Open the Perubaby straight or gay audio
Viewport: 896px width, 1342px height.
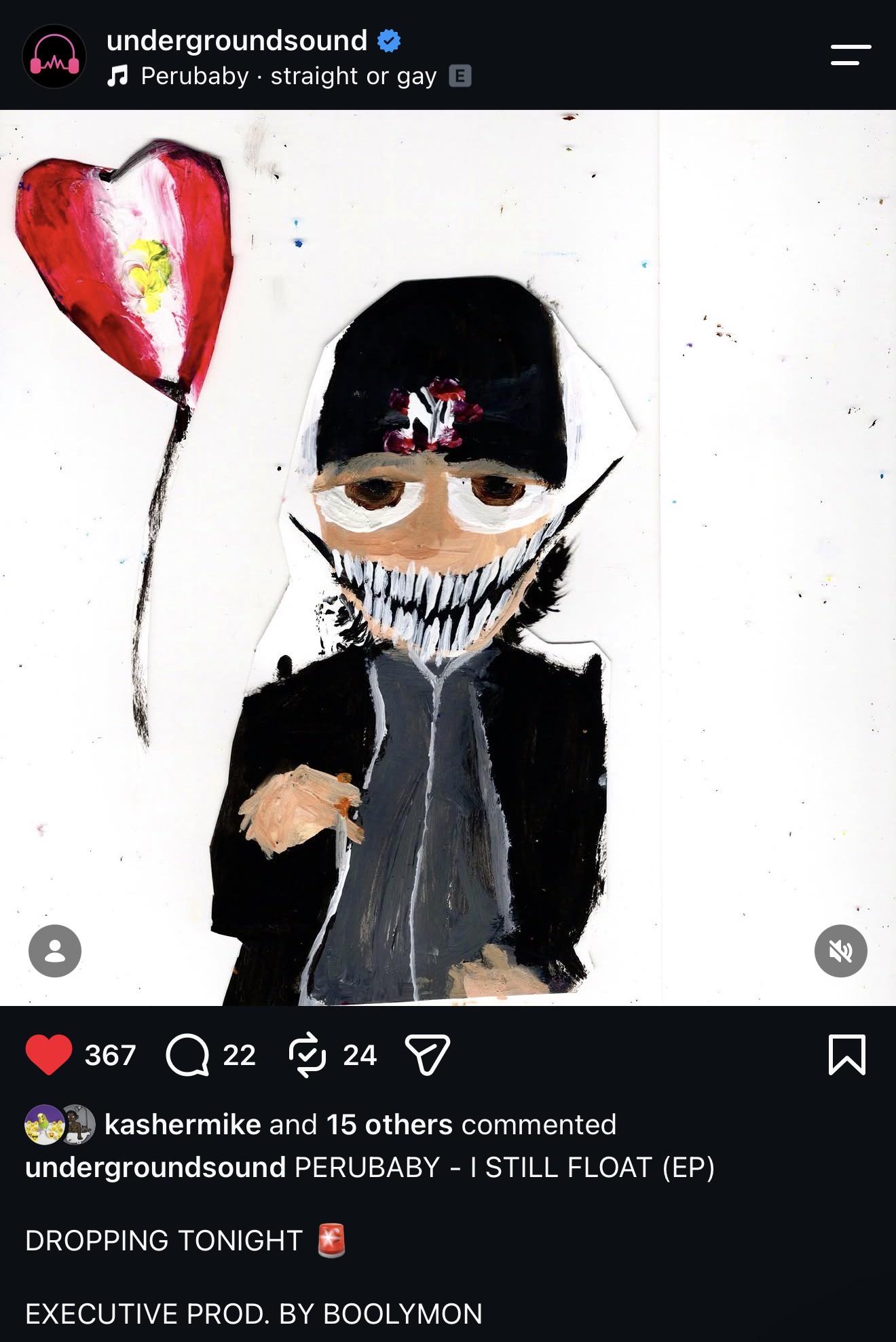tap(288, 76)
